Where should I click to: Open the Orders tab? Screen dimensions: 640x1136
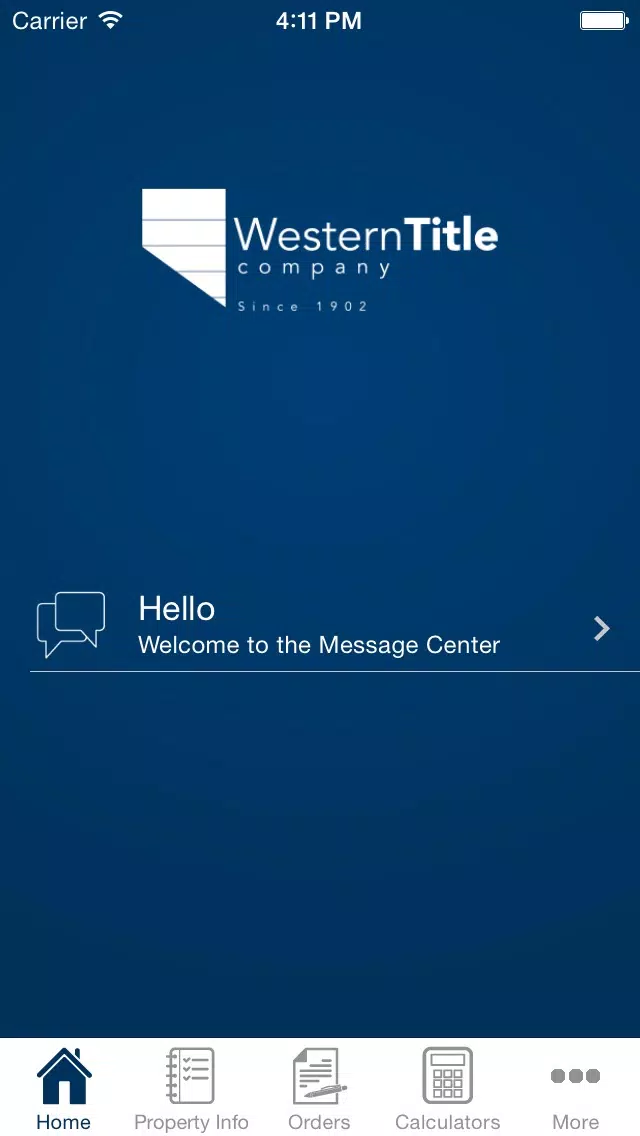click(x=319, y=1088)
